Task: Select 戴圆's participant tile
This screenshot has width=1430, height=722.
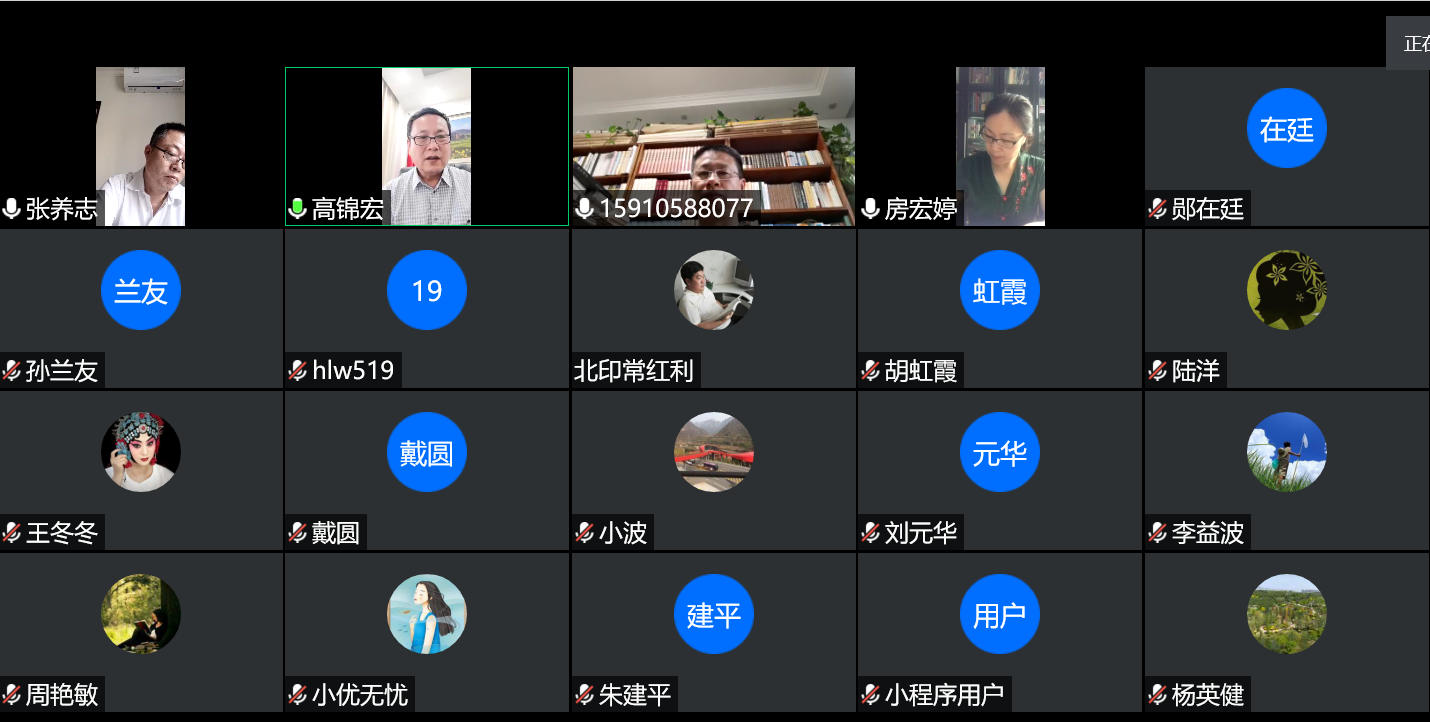Action: (427, 470)
